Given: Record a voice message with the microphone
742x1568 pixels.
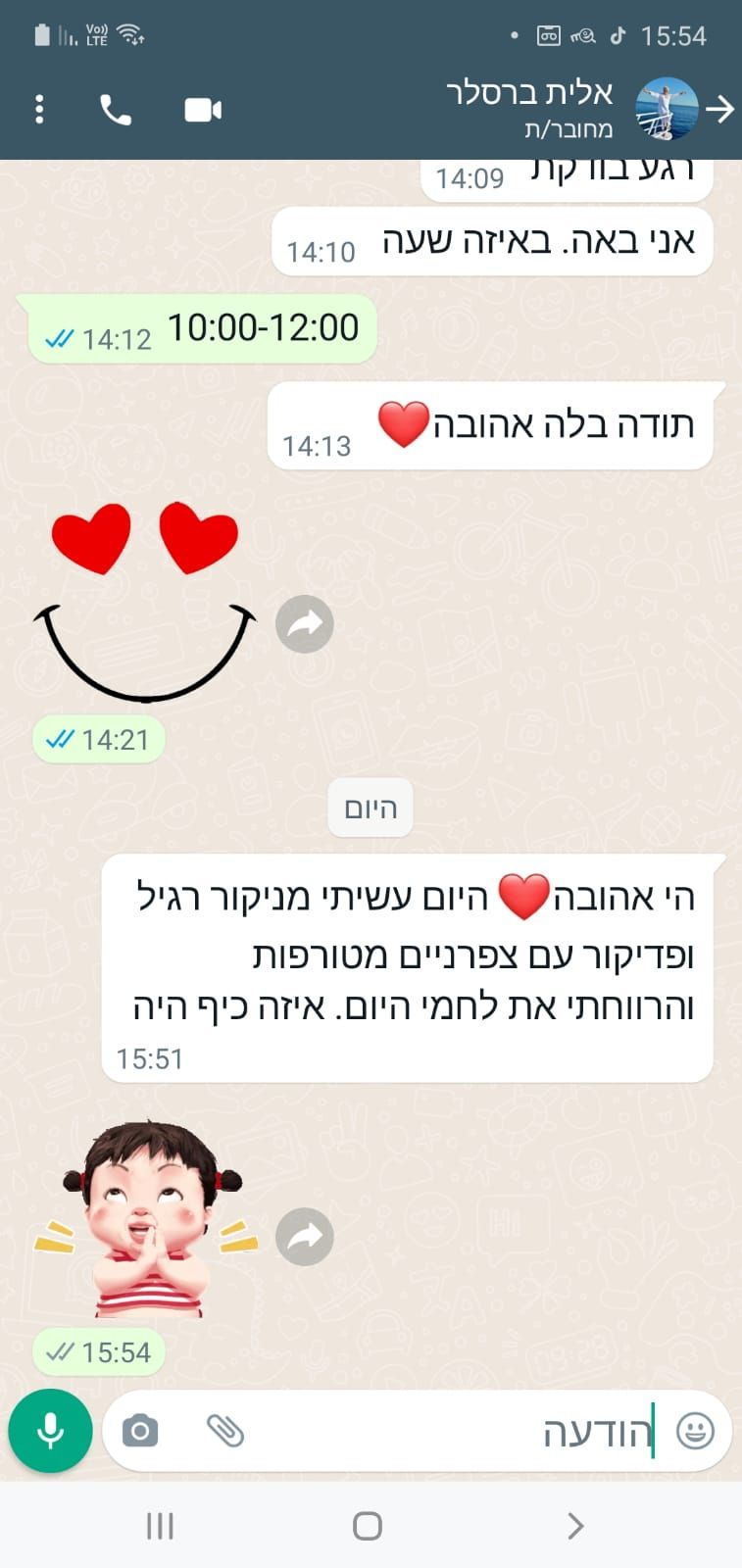Looking at the screenshot, I should pos(50,1431).
